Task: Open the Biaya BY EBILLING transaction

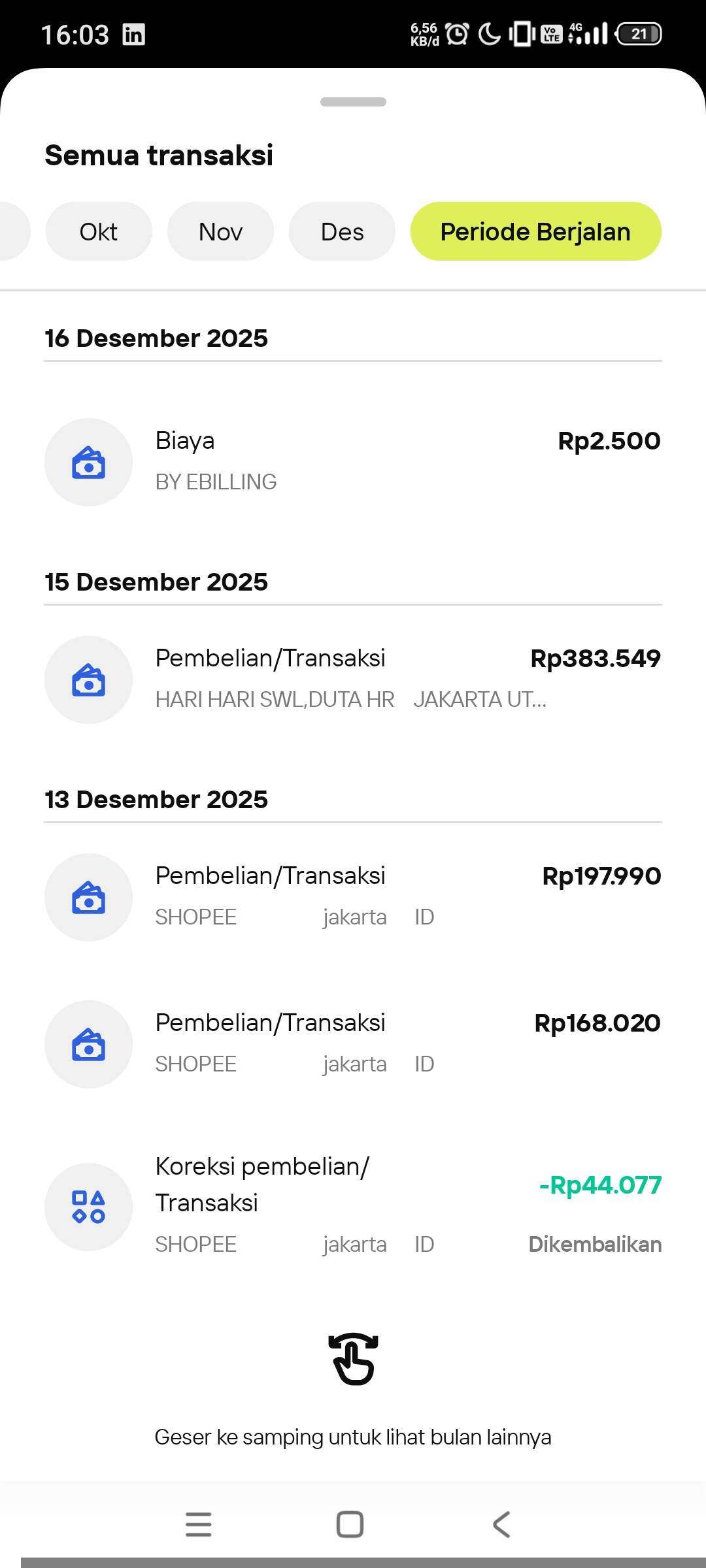Action: tap(353, 461)
